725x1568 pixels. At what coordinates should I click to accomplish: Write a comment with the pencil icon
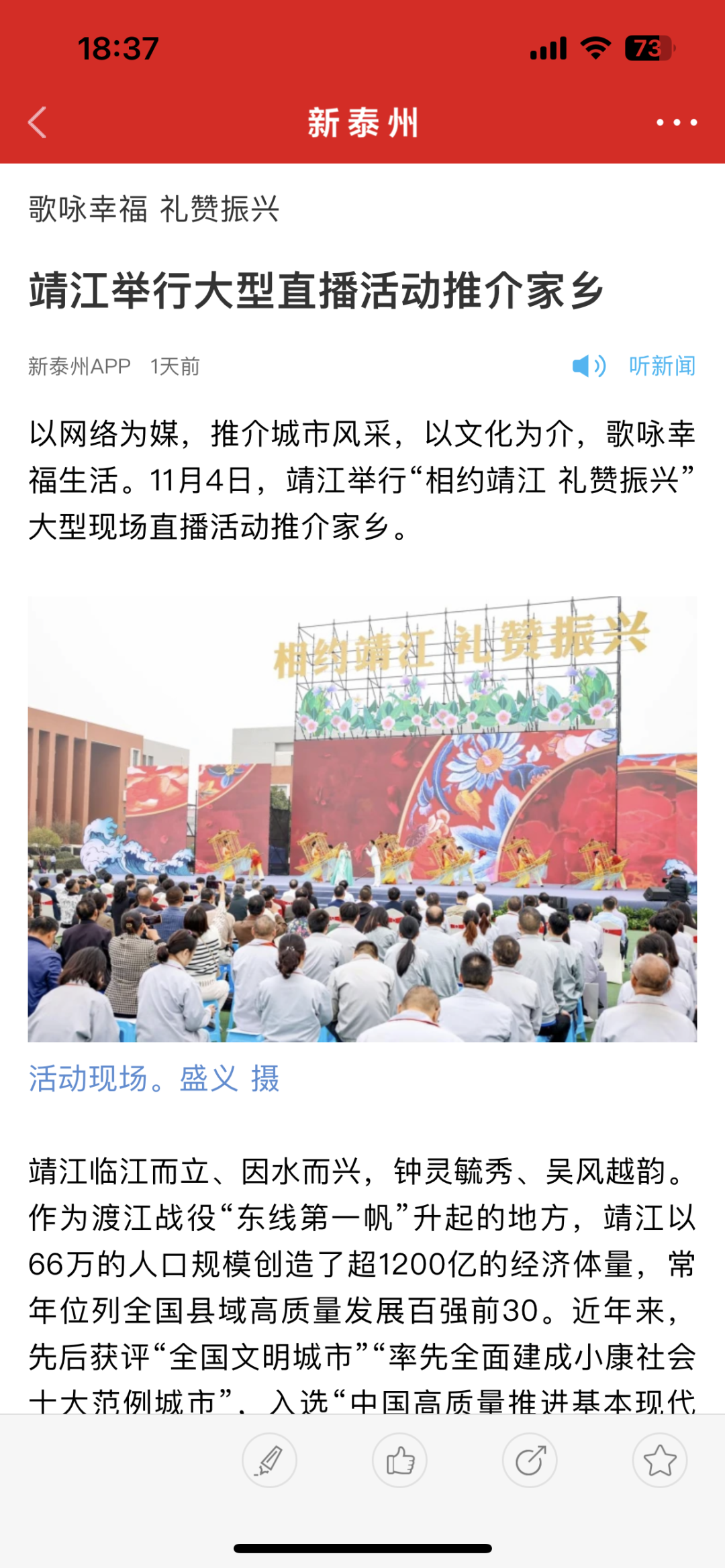(269, 1461)
